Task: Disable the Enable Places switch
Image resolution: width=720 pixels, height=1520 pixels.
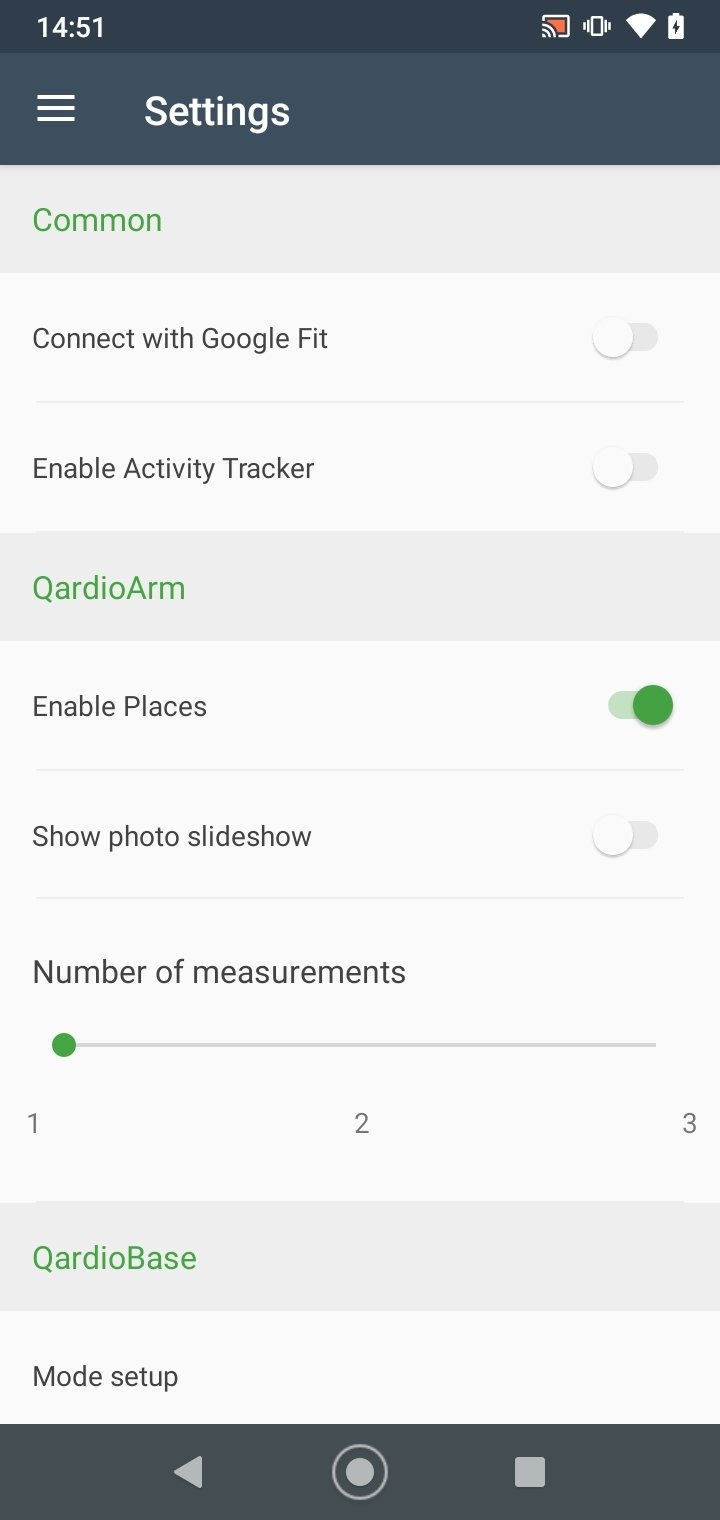Action: pyautogui.click(x=640, y=706)
